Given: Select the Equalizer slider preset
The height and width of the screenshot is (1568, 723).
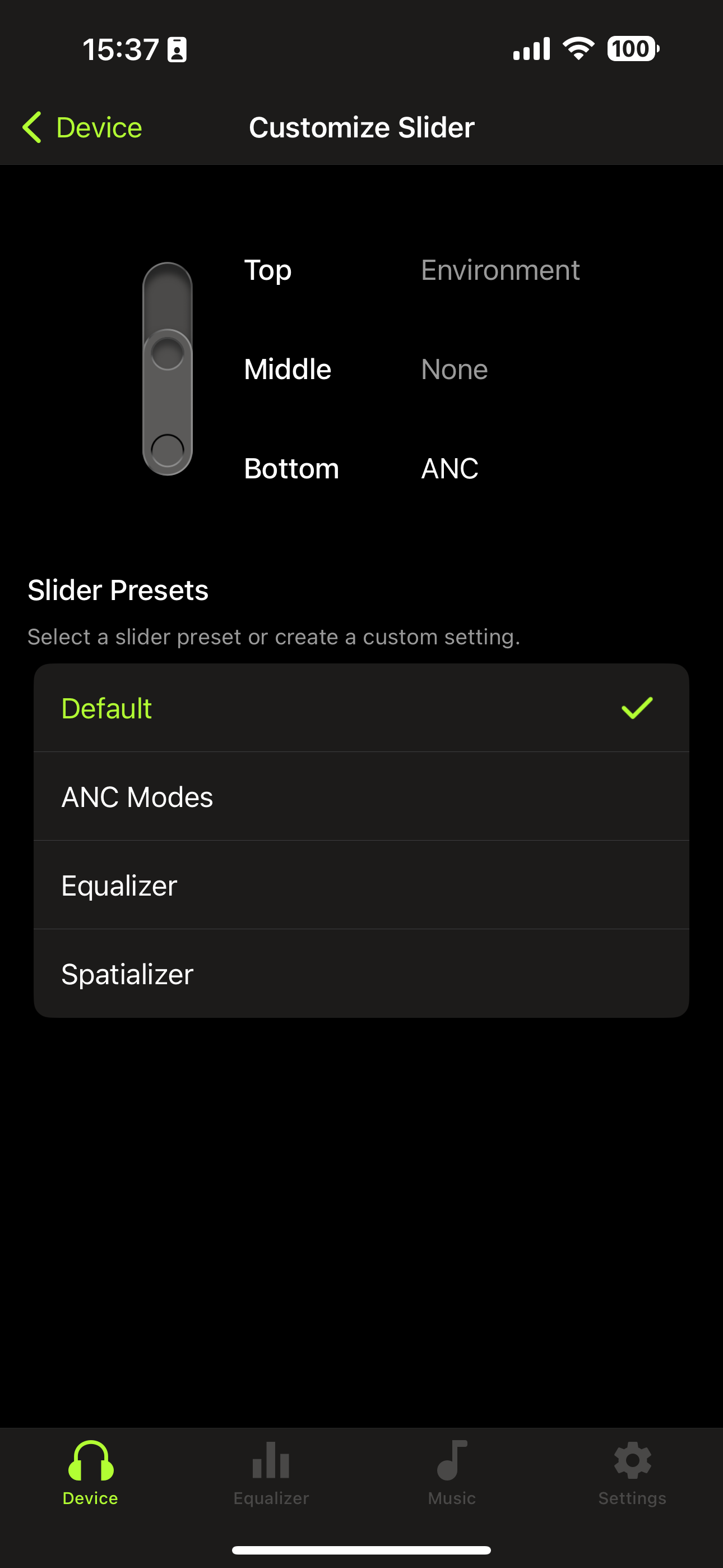Looking at the screenshot, I should 361,885.
